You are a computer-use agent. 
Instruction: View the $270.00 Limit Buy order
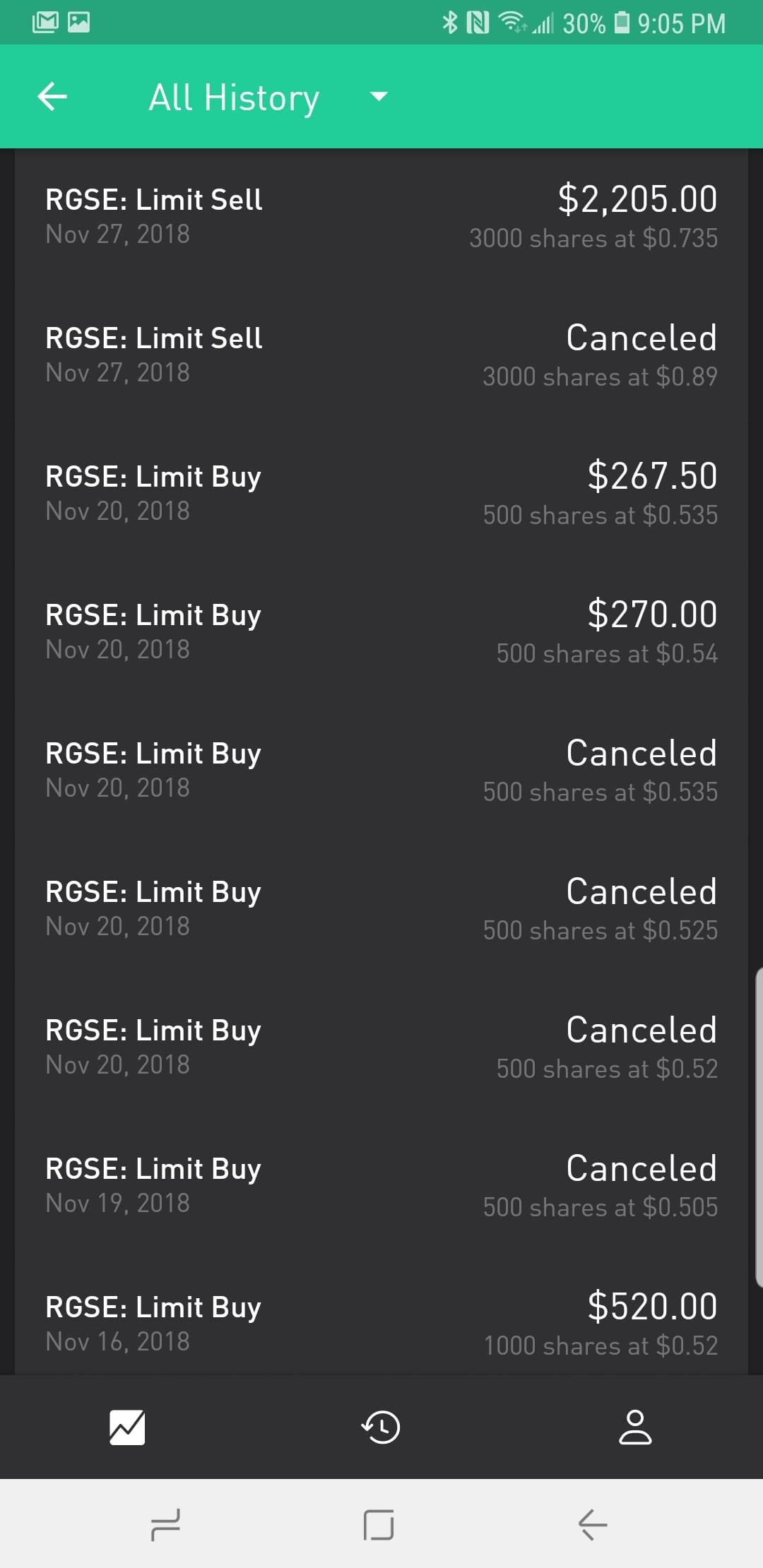[381, 631]
